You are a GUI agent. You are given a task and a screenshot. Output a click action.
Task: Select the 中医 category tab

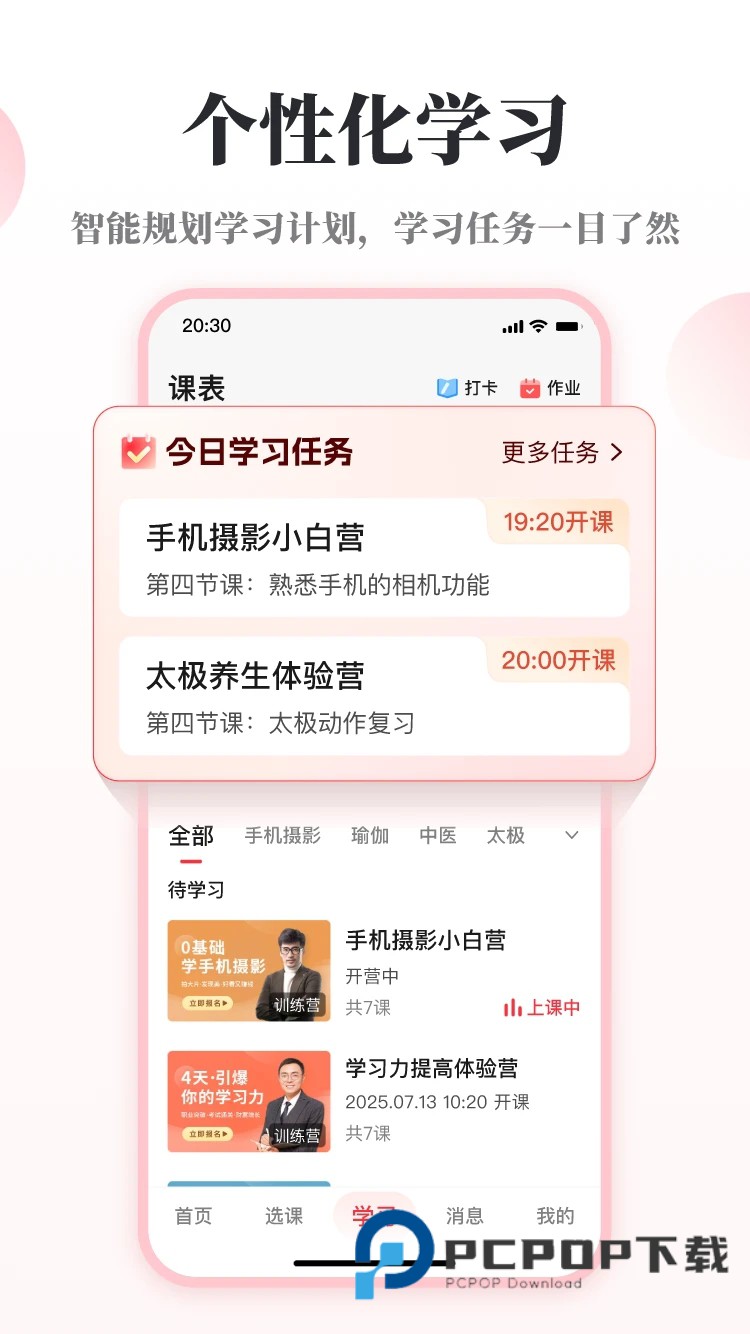[441, 836]
